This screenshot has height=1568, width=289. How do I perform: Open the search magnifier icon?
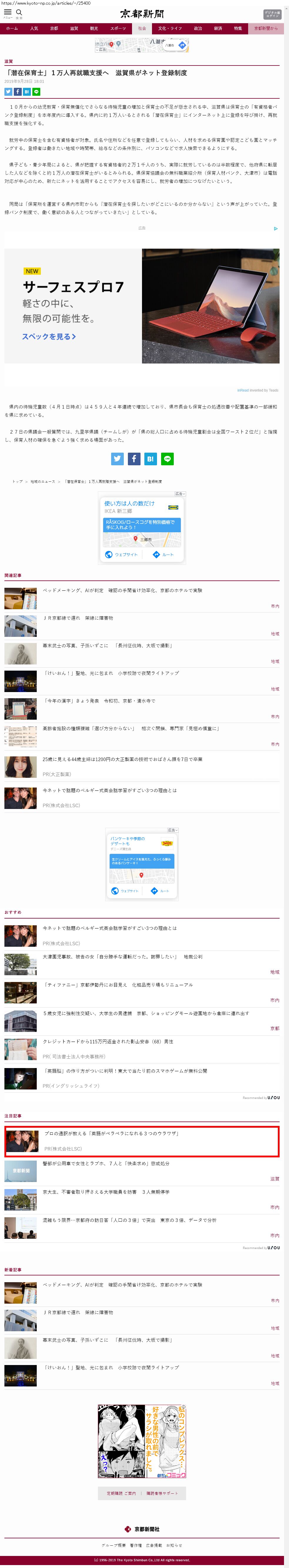pyautogui.click(x=19, y=12)
